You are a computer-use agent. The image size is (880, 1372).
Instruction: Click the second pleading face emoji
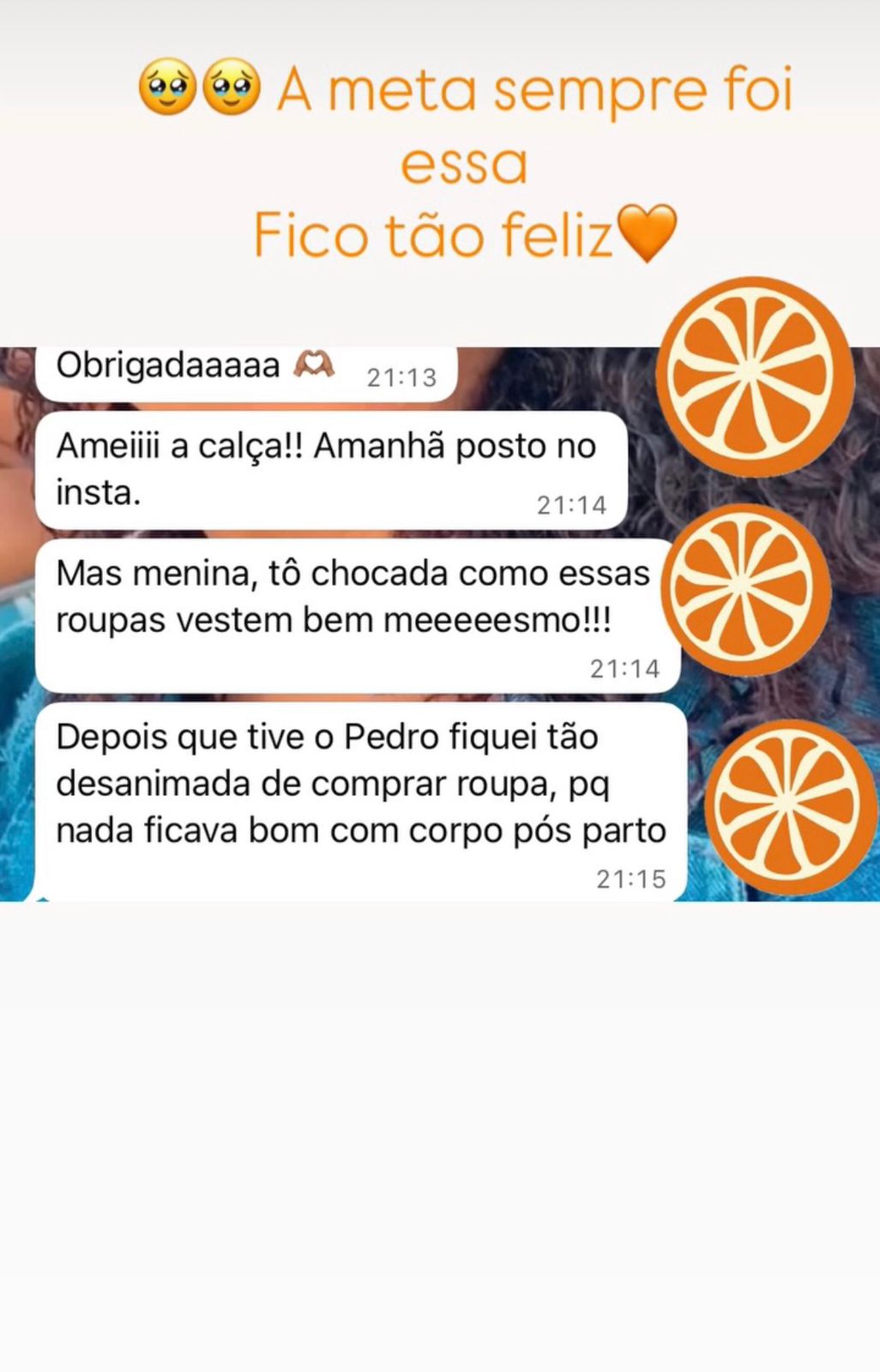(x=228, y=86)
